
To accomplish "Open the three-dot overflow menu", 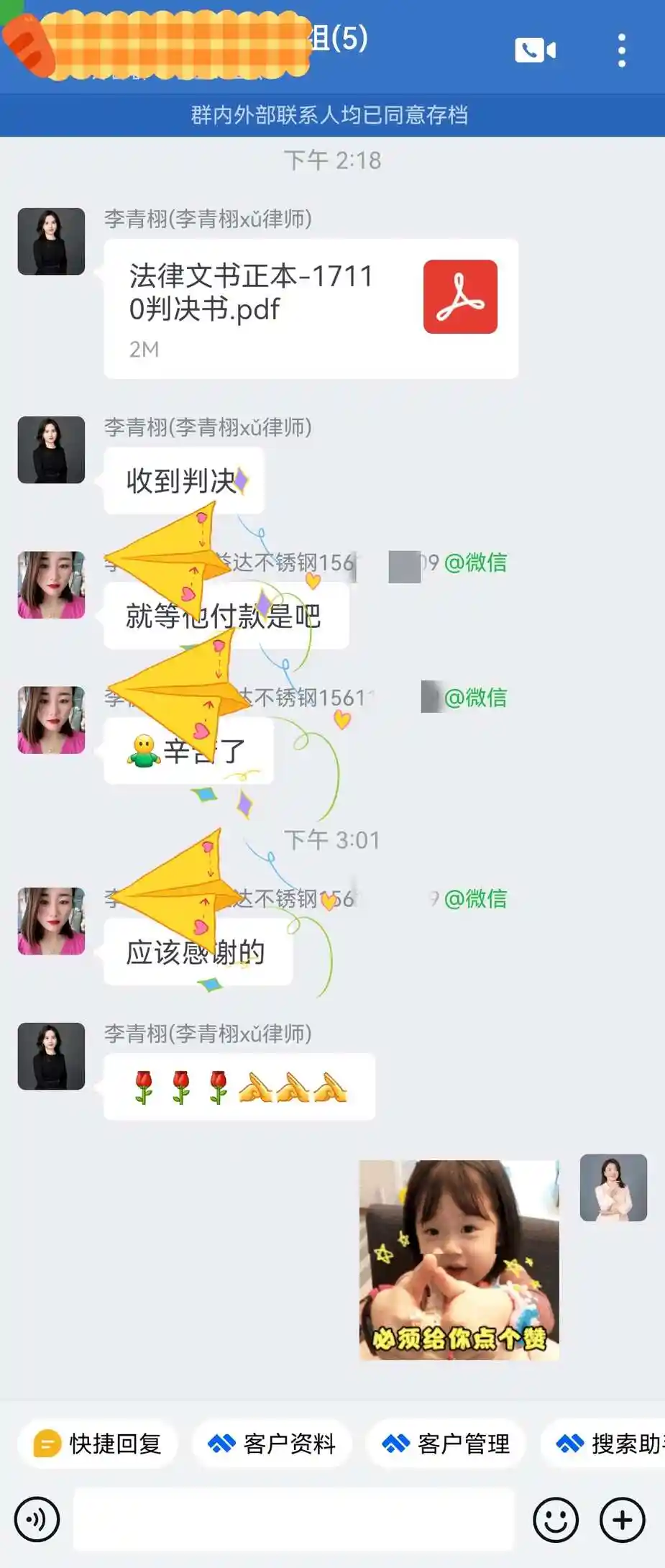I will click(622, 50).
